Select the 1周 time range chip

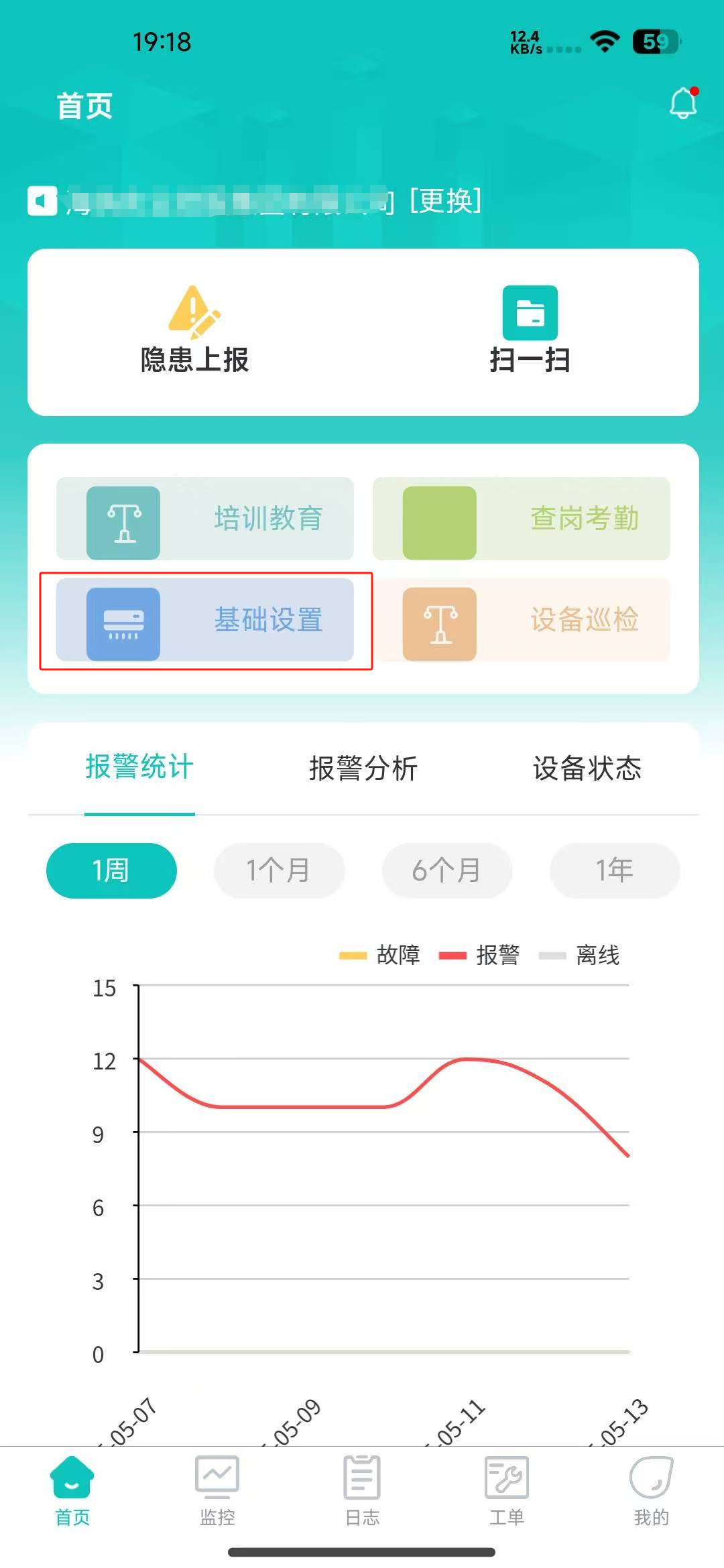tap(111, 870)
